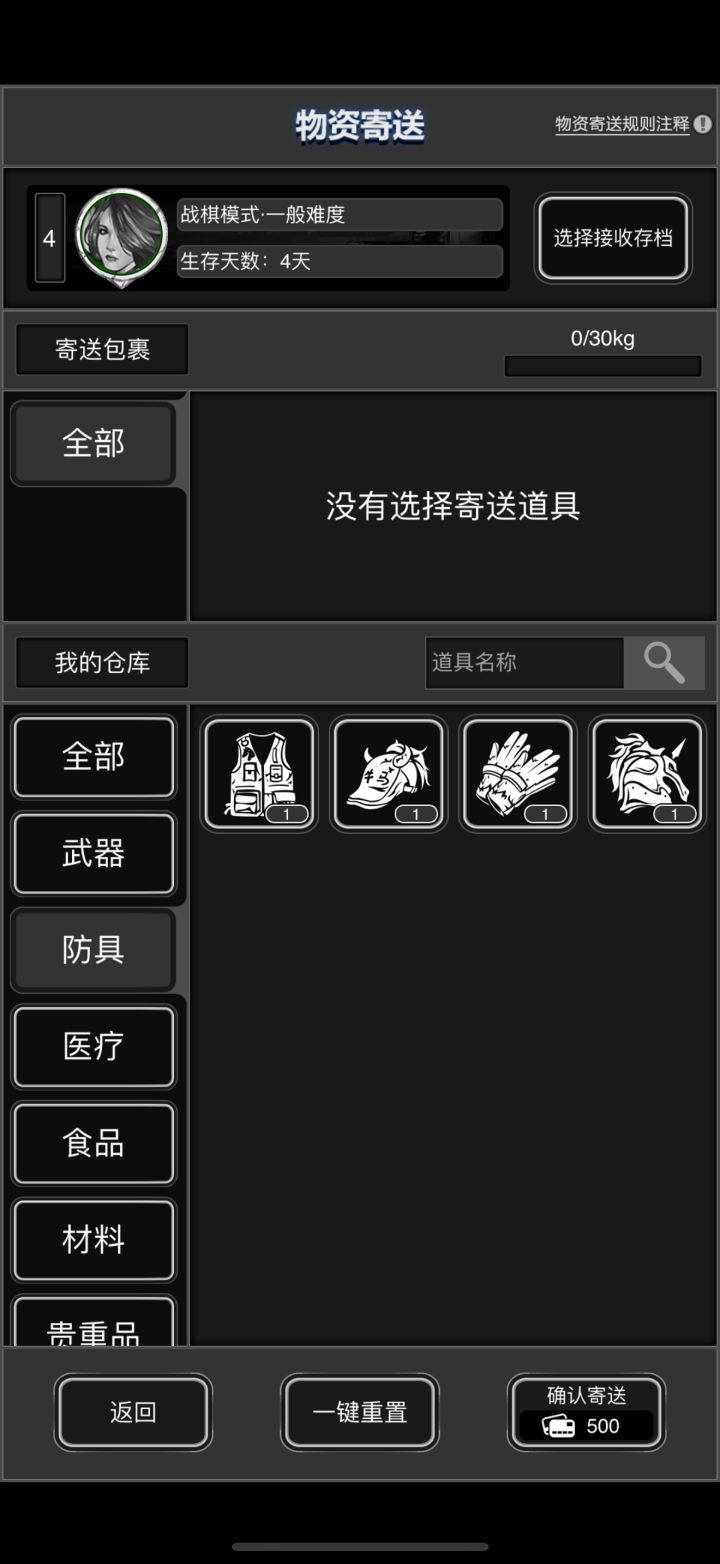Click the 选择接收存档 save selector button

[x=612, y=237]
